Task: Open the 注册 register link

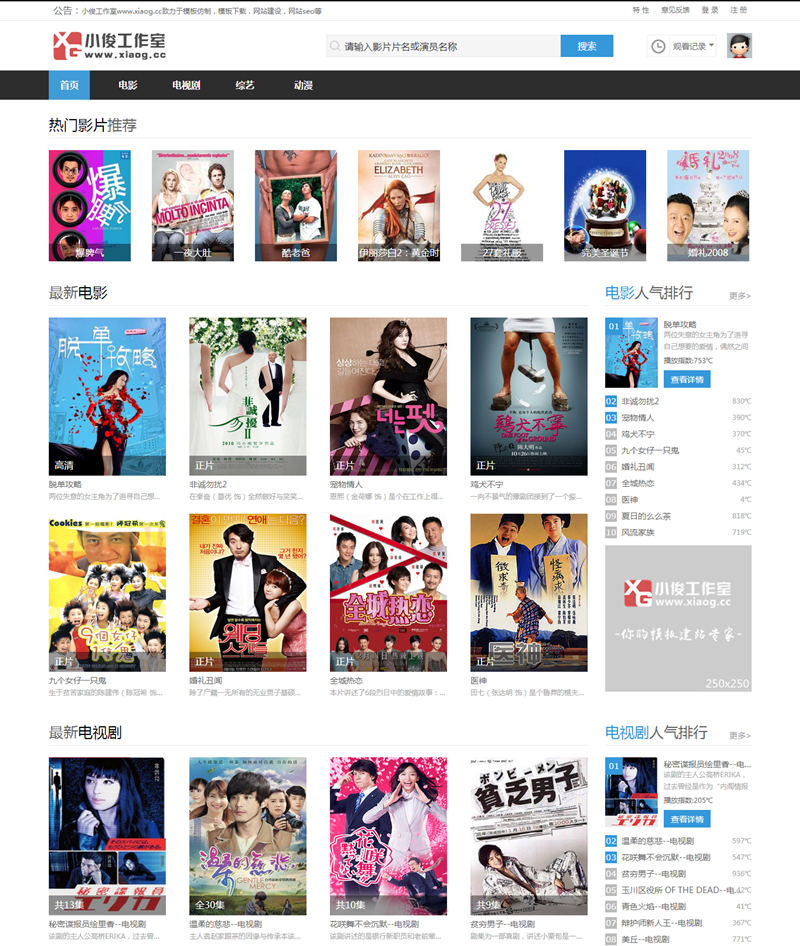Action: tap(738, 10)
